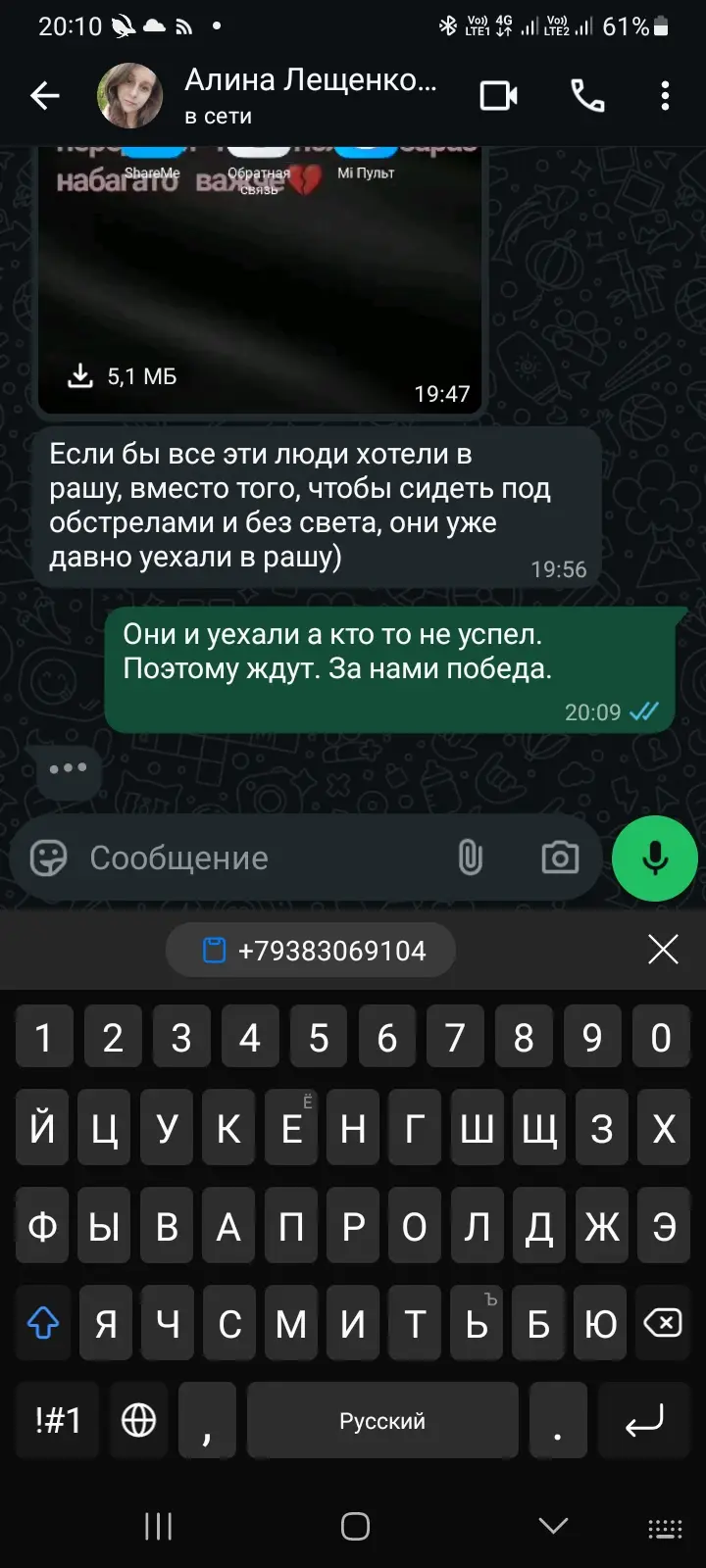
Task: Start a voice call with Алина
Action: pyautogui.click(x=587, y=96)
